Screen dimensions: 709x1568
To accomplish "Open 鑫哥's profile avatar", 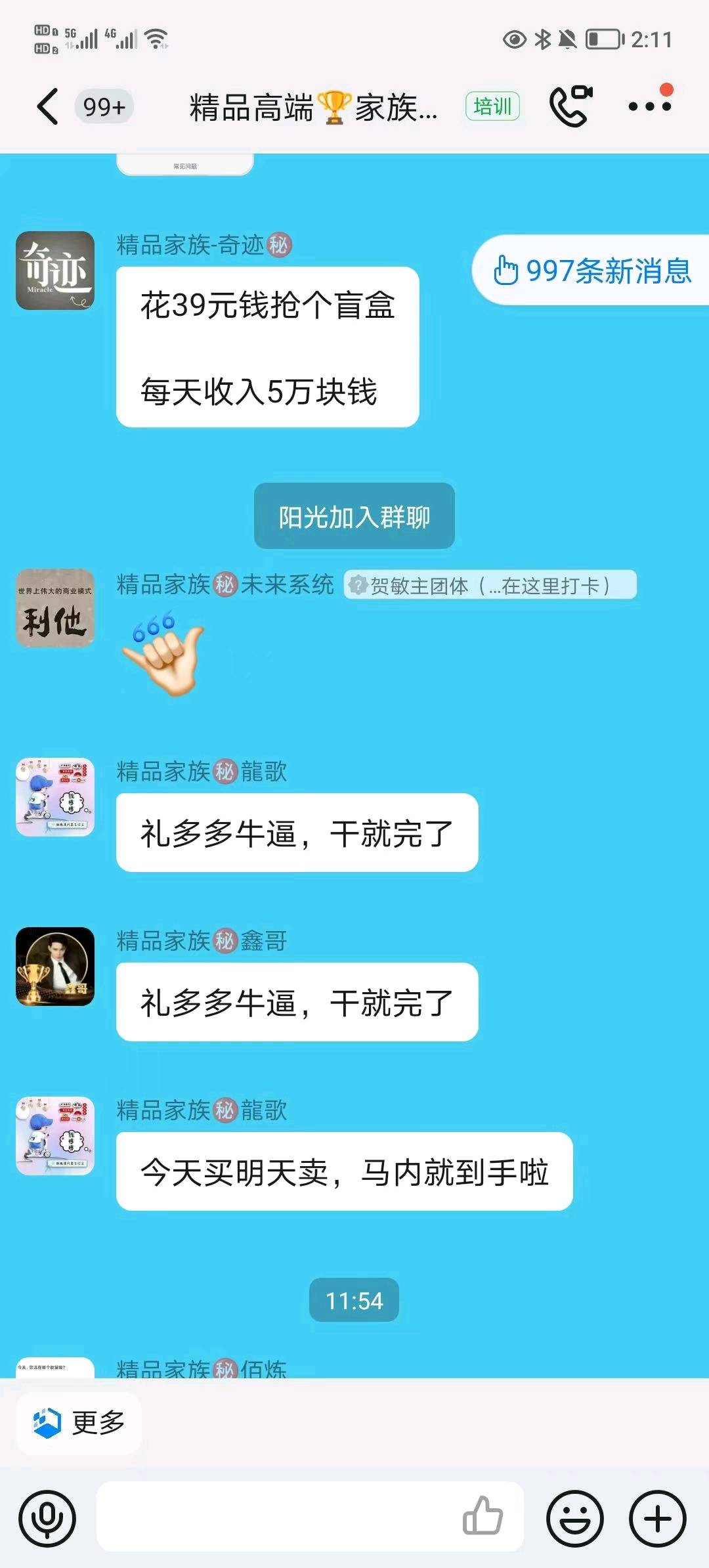I will (55, 967).
